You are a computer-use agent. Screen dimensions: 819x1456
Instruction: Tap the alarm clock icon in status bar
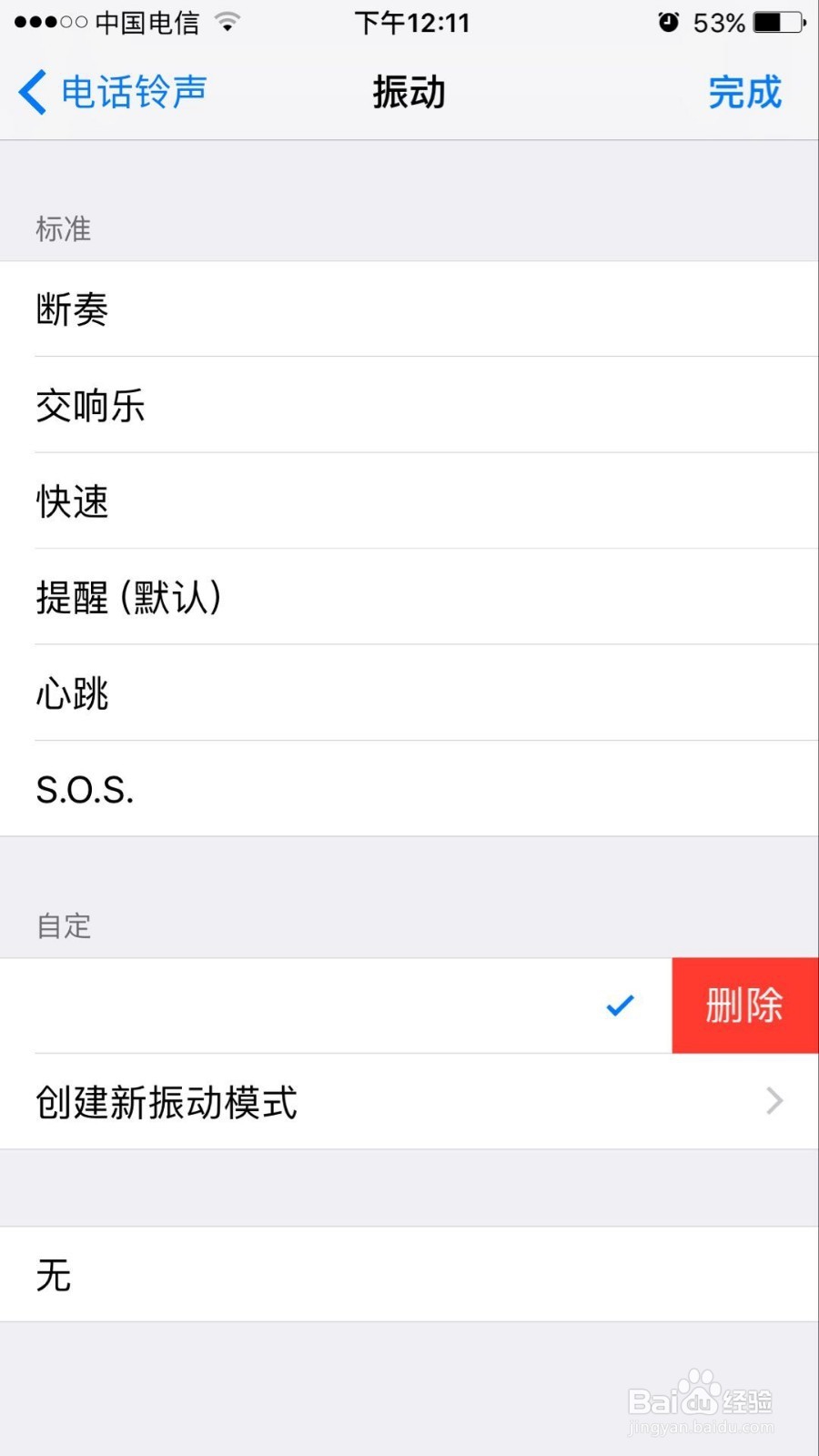(667, 23)
